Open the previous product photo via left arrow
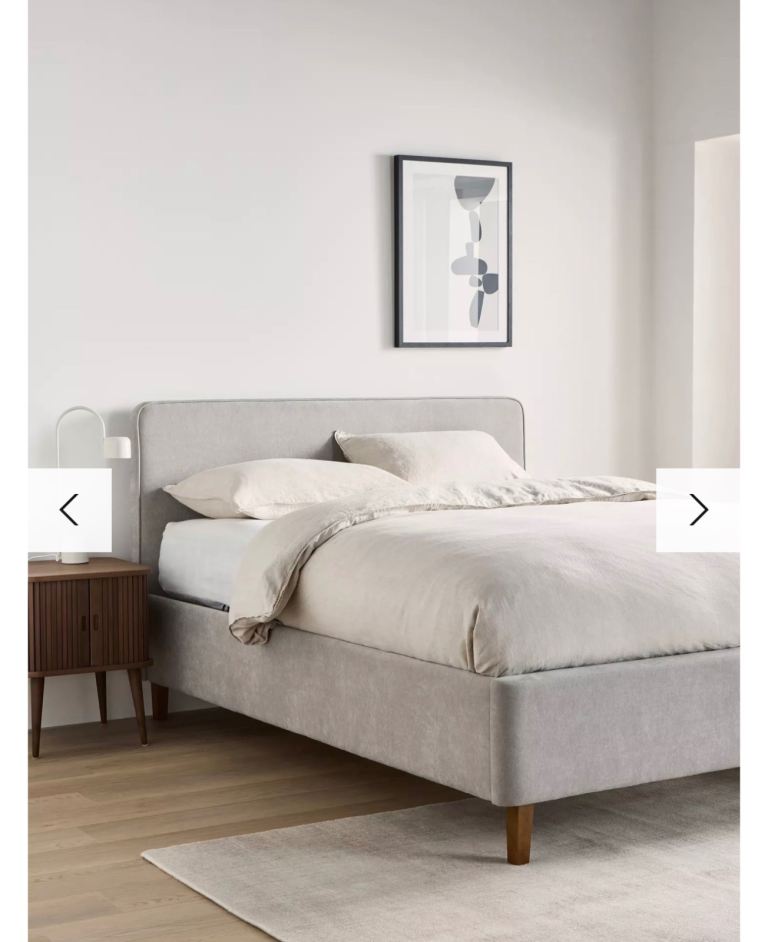768x942 pixels. tap(68, 510)
